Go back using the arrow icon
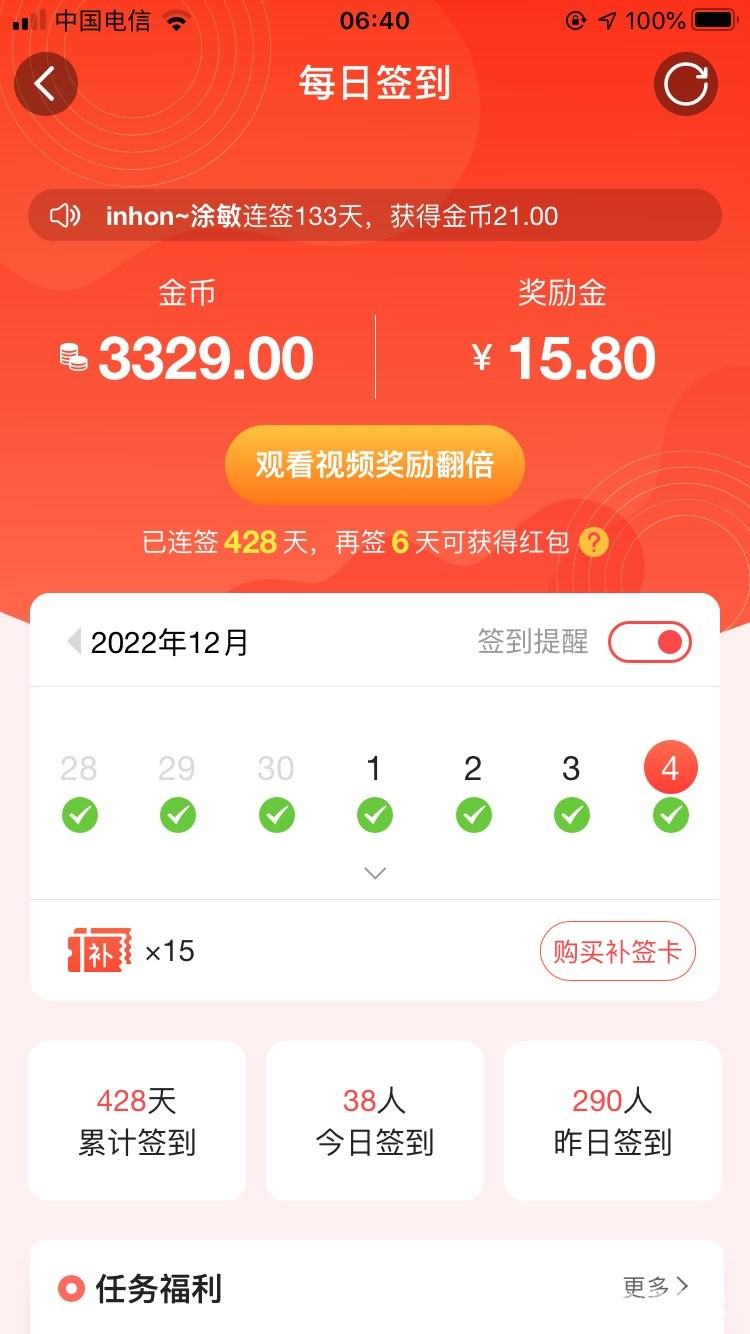Viewport: 750px width, 1334px height. click(46, 84)
